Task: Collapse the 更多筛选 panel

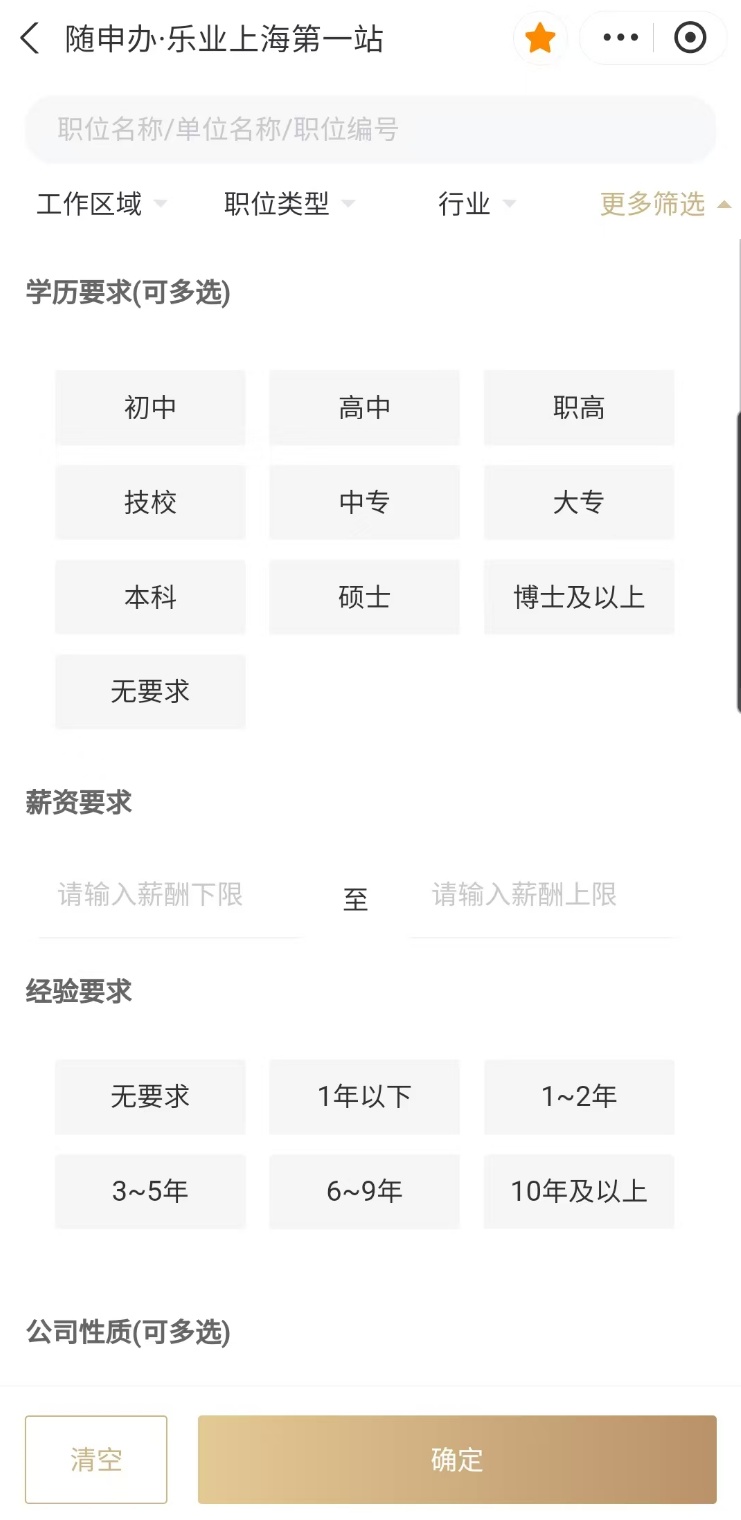Action: [665, 204]
